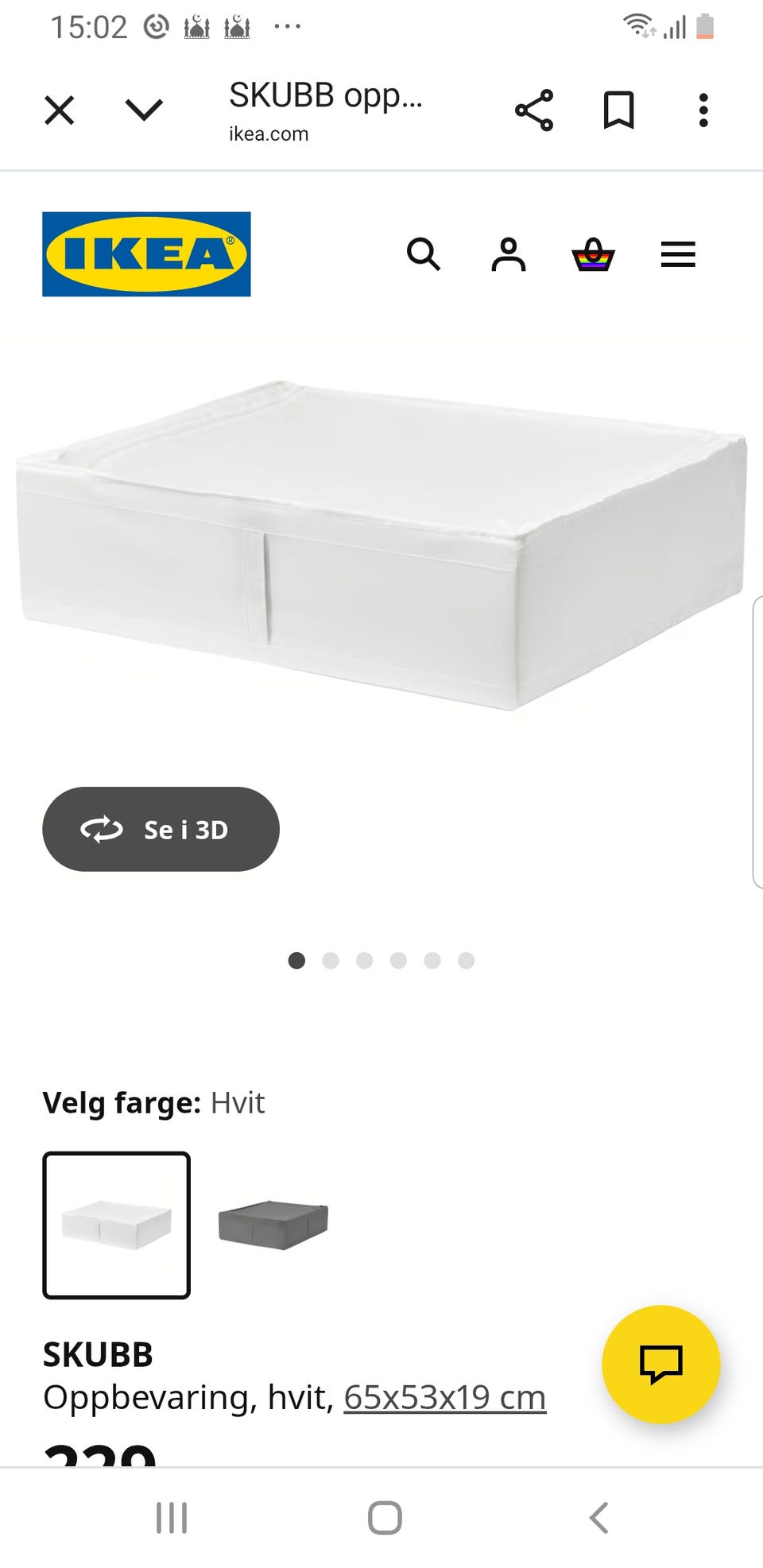Image resolution: width=763 pixels, height=1568 pixels.
Task: View the SKUBB box in 3D
Action: pos(161,829)
